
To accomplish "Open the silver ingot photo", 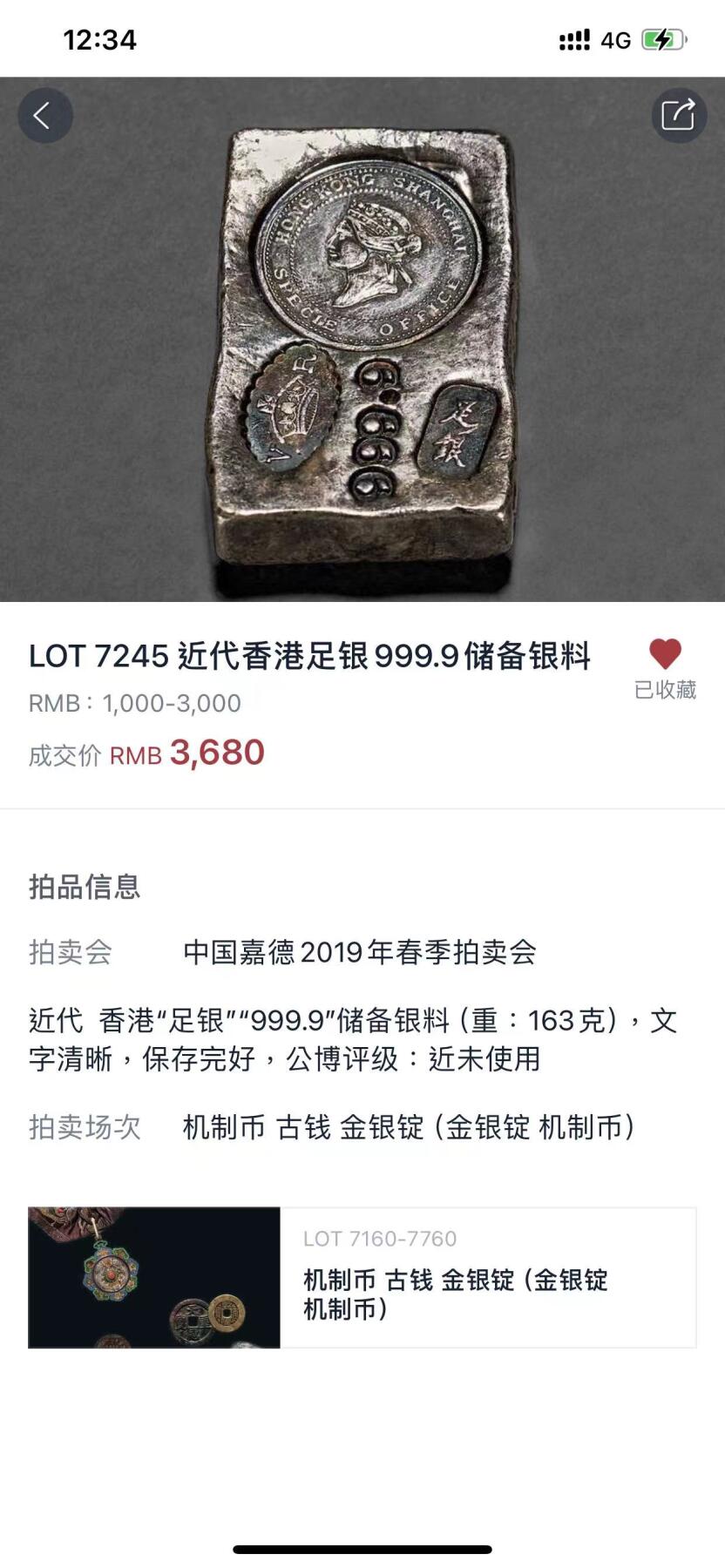I will [x=362, y=348].
